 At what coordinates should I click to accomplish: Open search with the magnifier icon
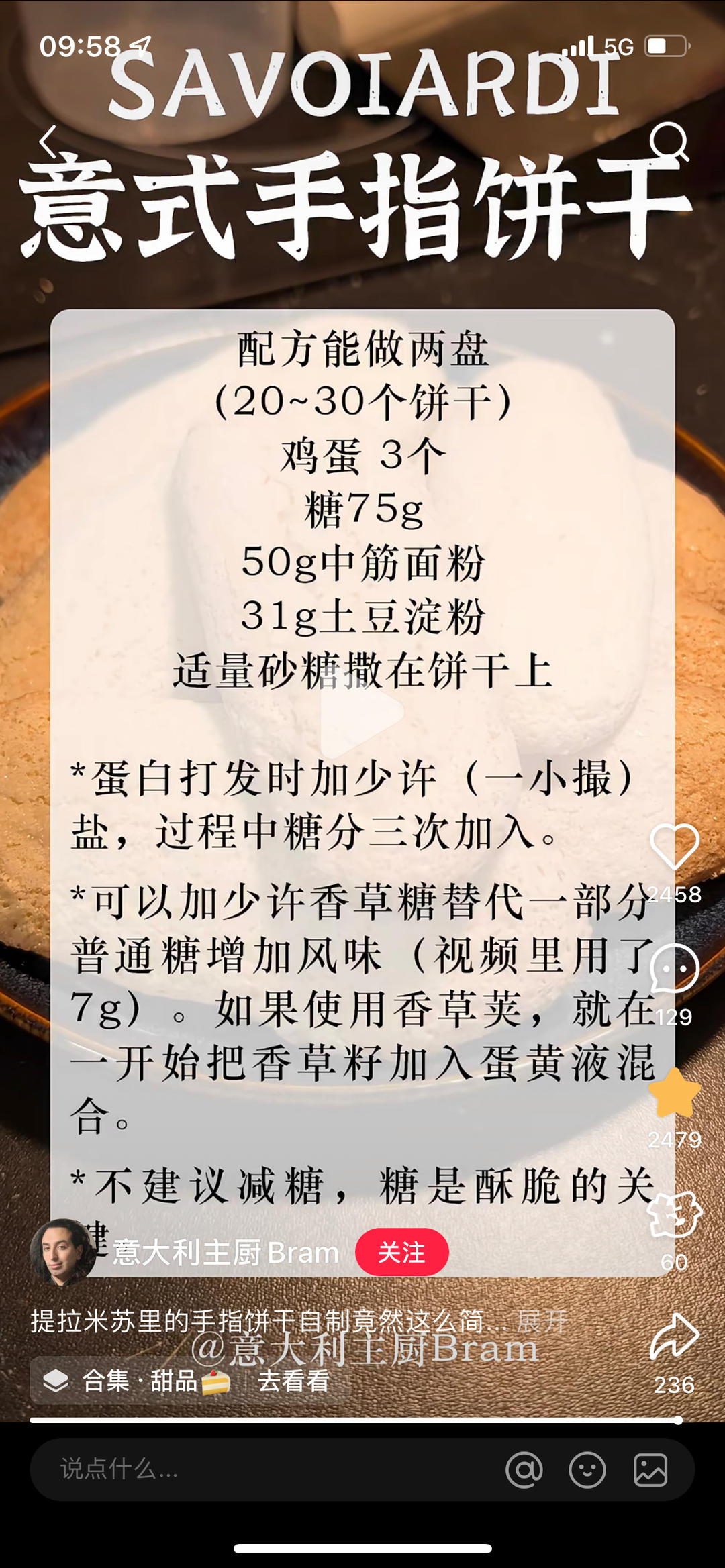point(669,142)
